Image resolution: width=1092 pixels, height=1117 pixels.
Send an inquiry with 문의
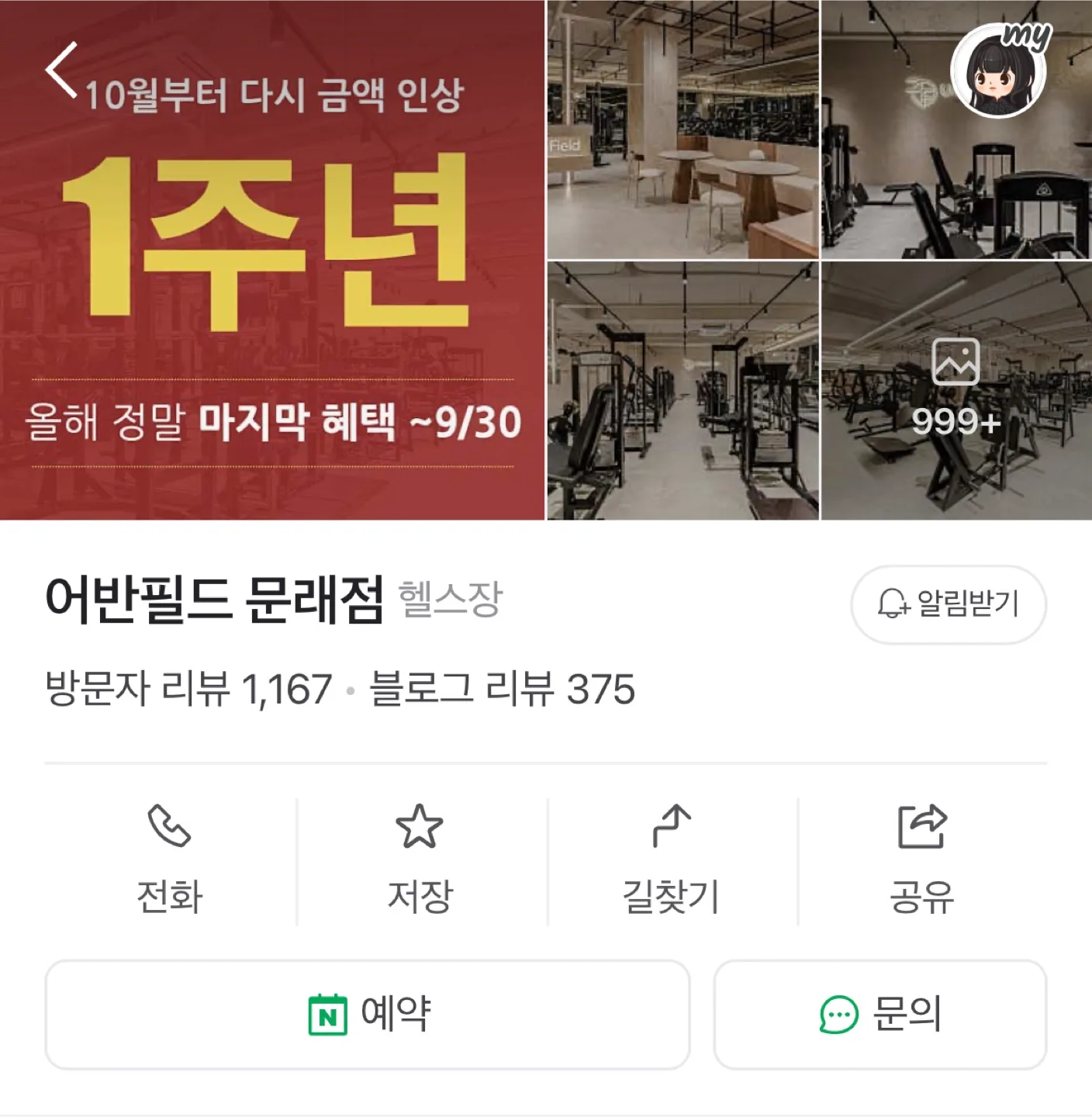879,1015
